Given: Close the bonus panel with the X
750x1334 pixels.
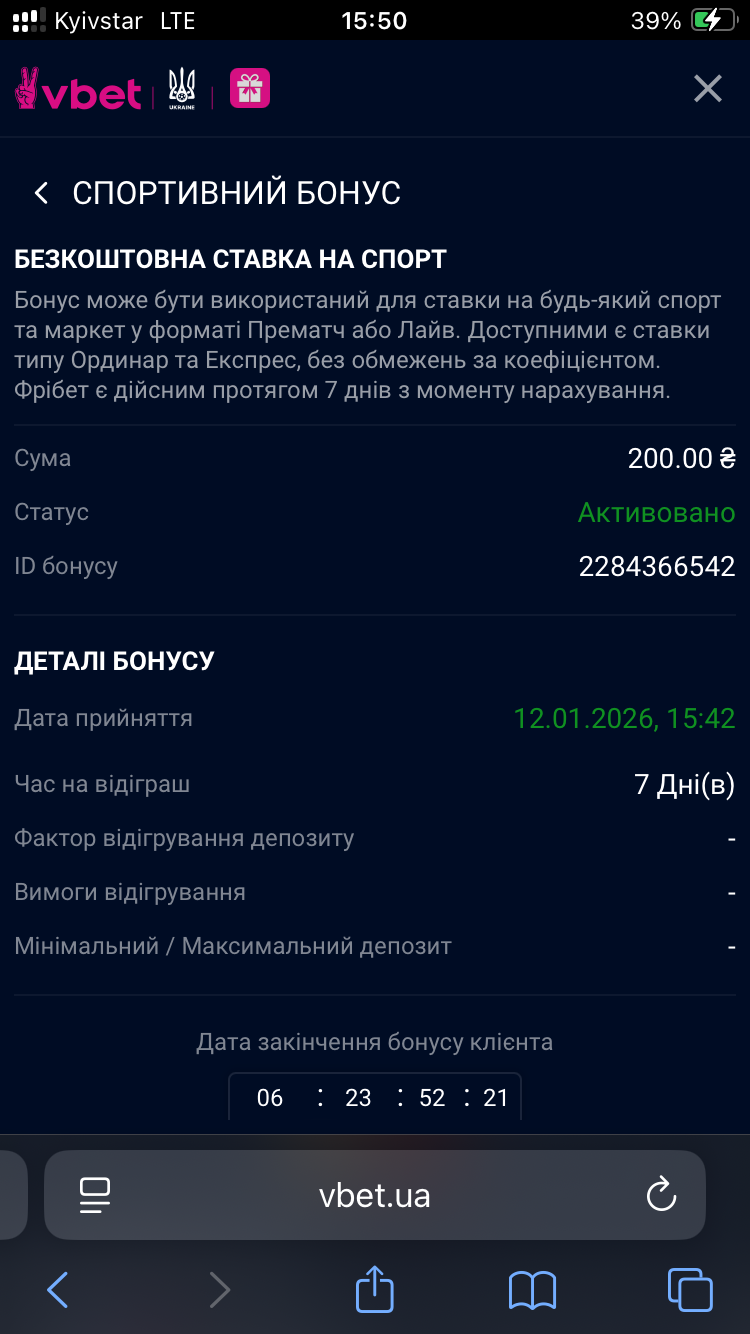Looking at the screenshot, I should tap(707, 89).
